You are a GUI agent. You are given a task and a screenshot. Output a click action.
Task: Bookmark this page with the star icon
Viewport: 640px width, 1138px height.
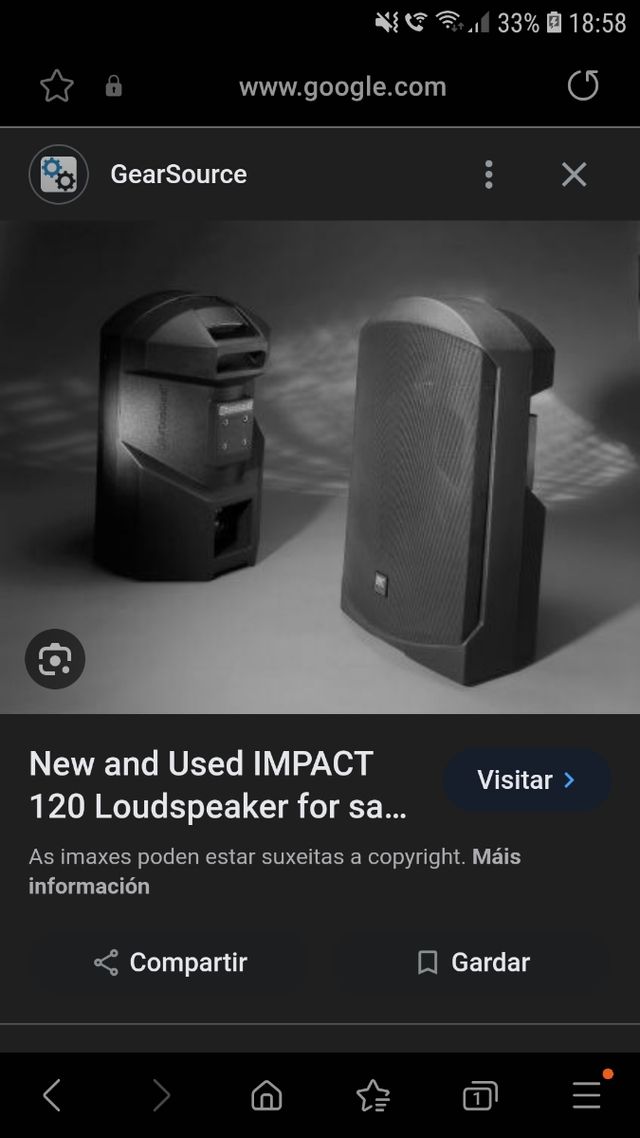point(57,87)
